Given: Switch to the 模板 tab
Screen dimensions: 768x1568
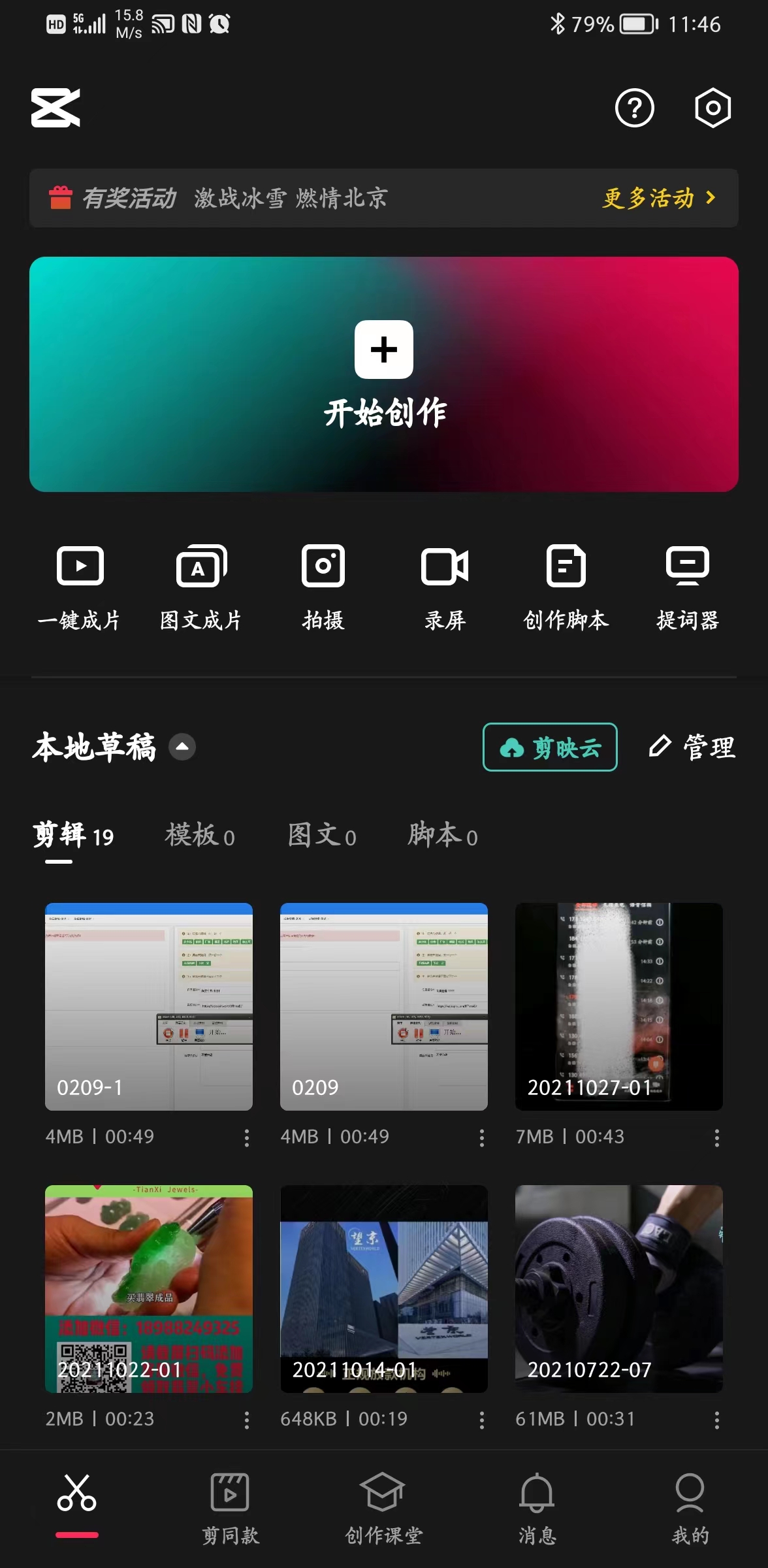Looking at the screenshot, I should pyautogui.click(x=198, y=836).
